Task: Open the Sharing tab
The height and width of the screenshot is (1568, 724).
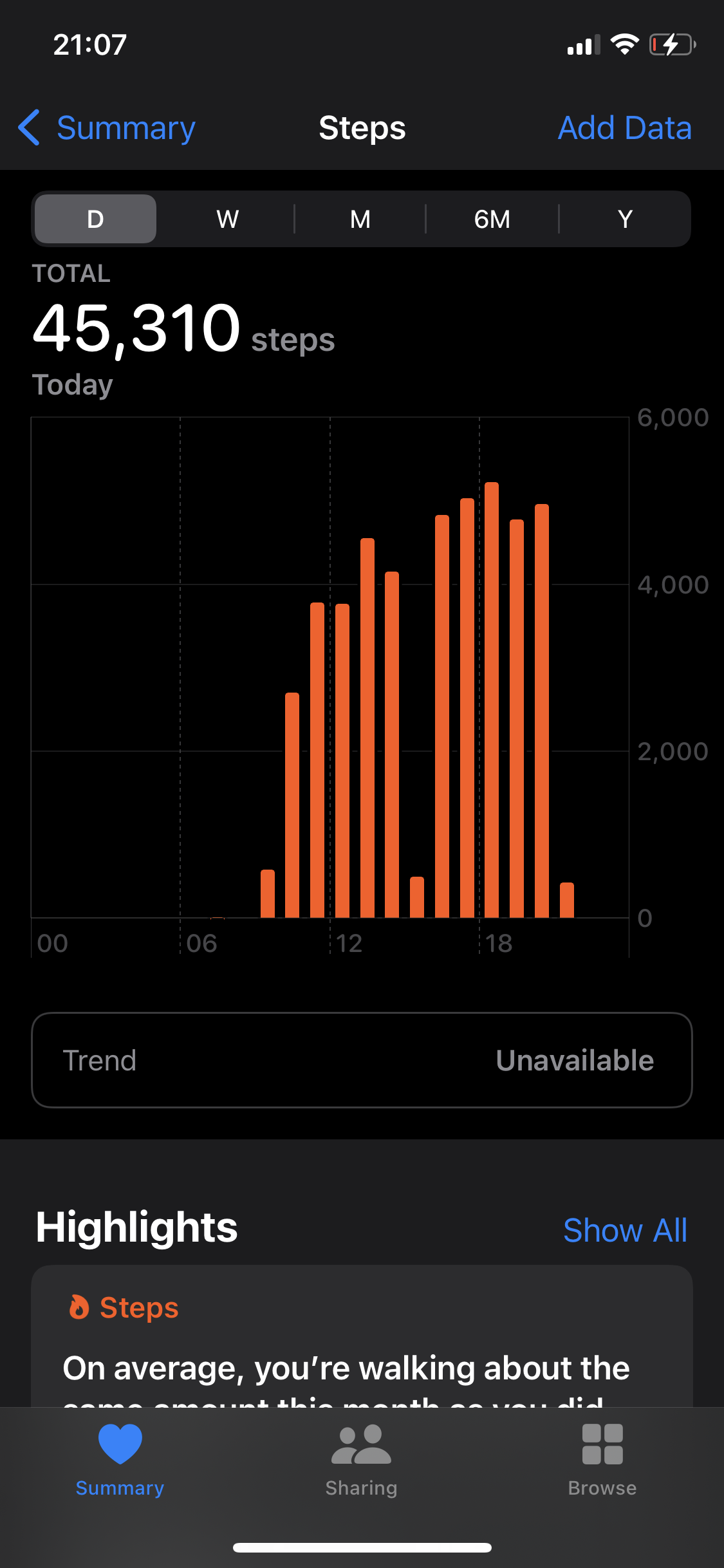Action: click(362, 1460)
